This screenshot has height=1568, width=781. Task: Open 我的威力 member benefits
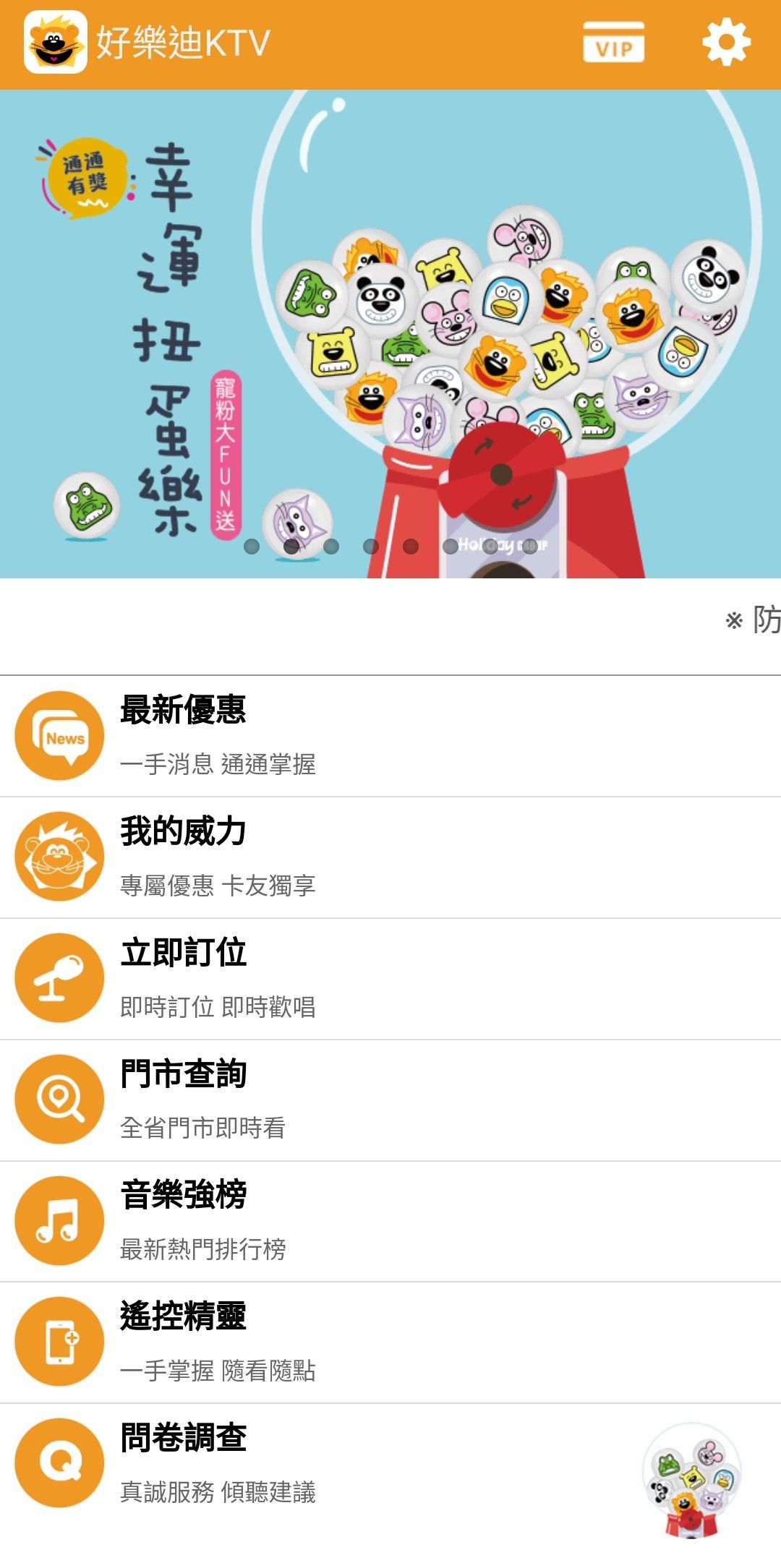click(x=390, y=857)
